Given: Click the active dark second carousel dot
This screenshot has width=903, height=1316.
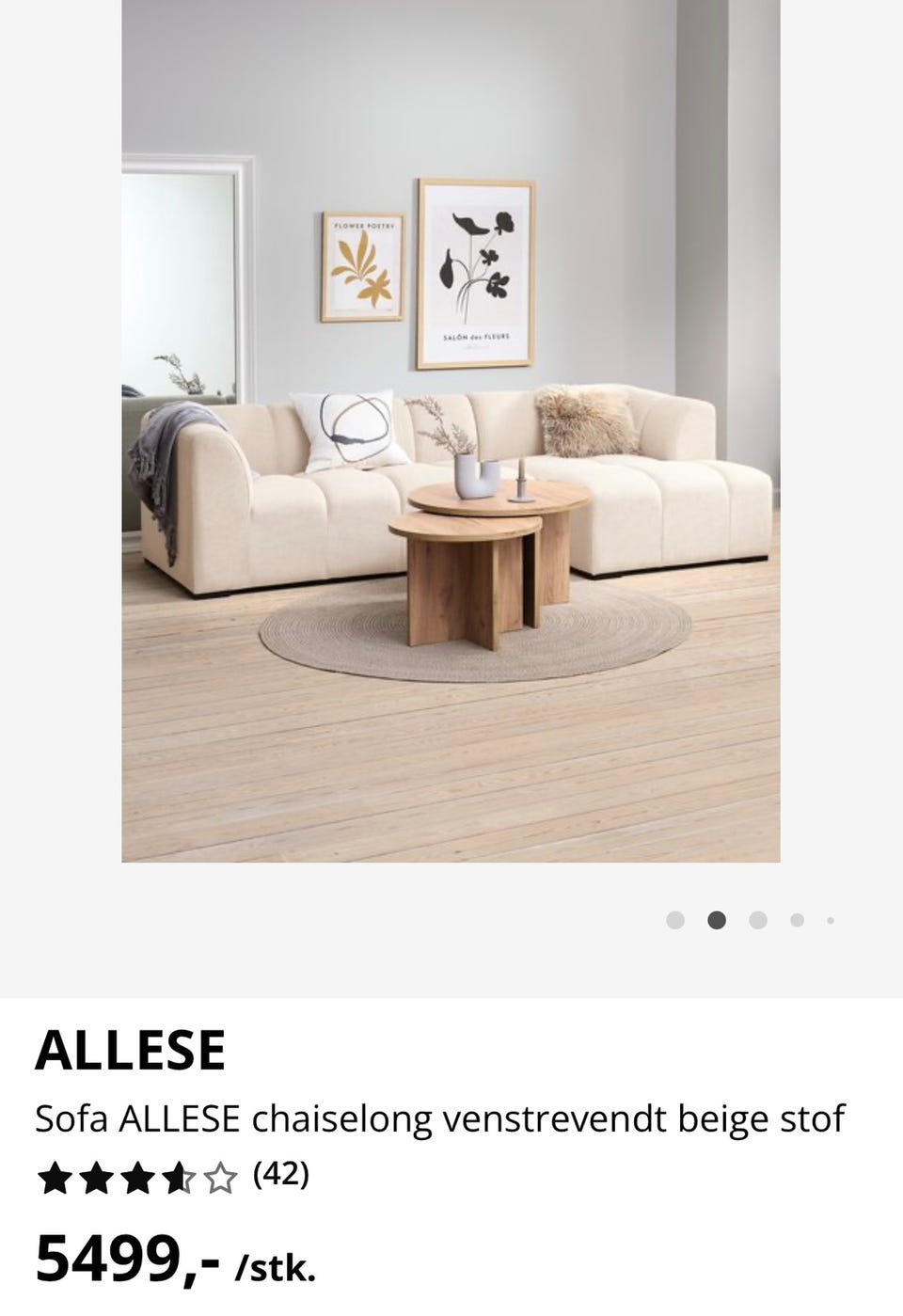Looking at the screenshot, I should [715, 920].
